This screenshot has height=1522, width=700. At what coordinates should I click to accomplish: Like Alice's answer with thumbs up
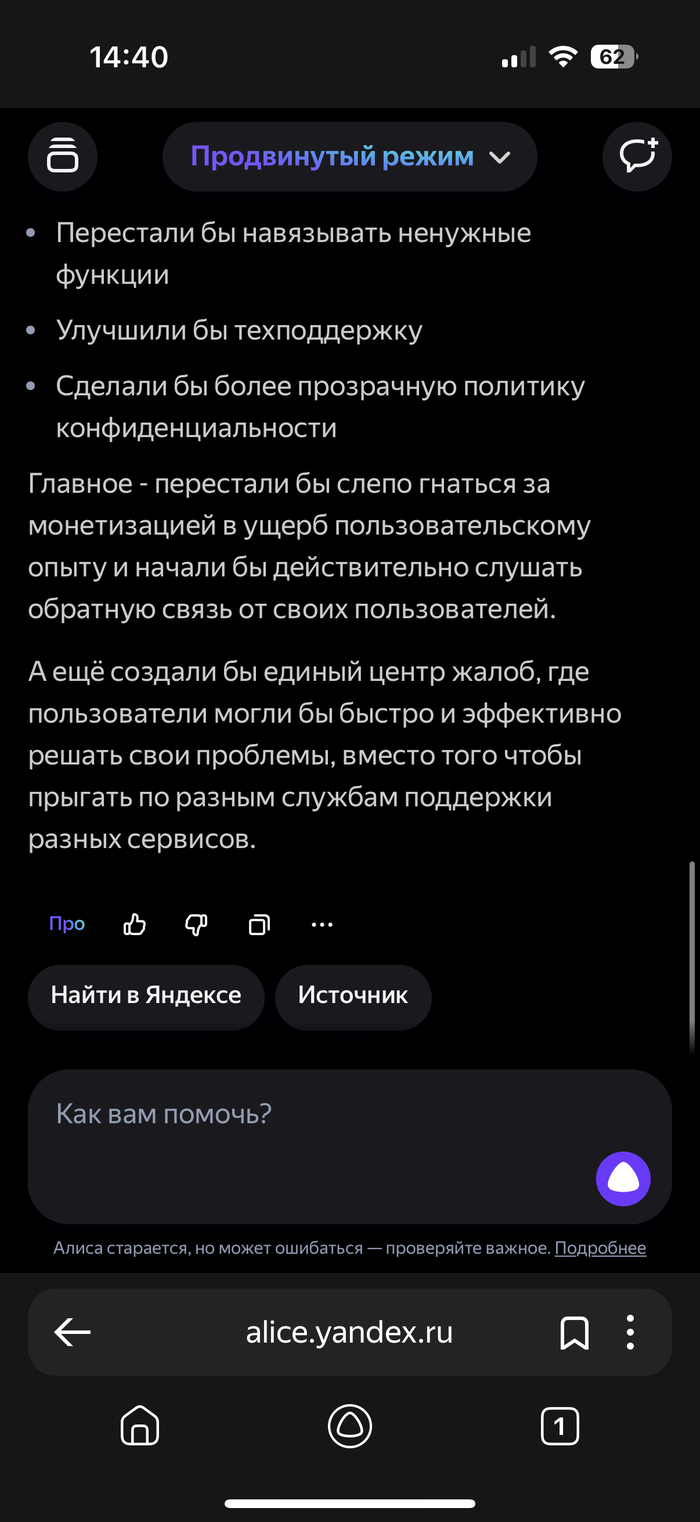point(134,925)
